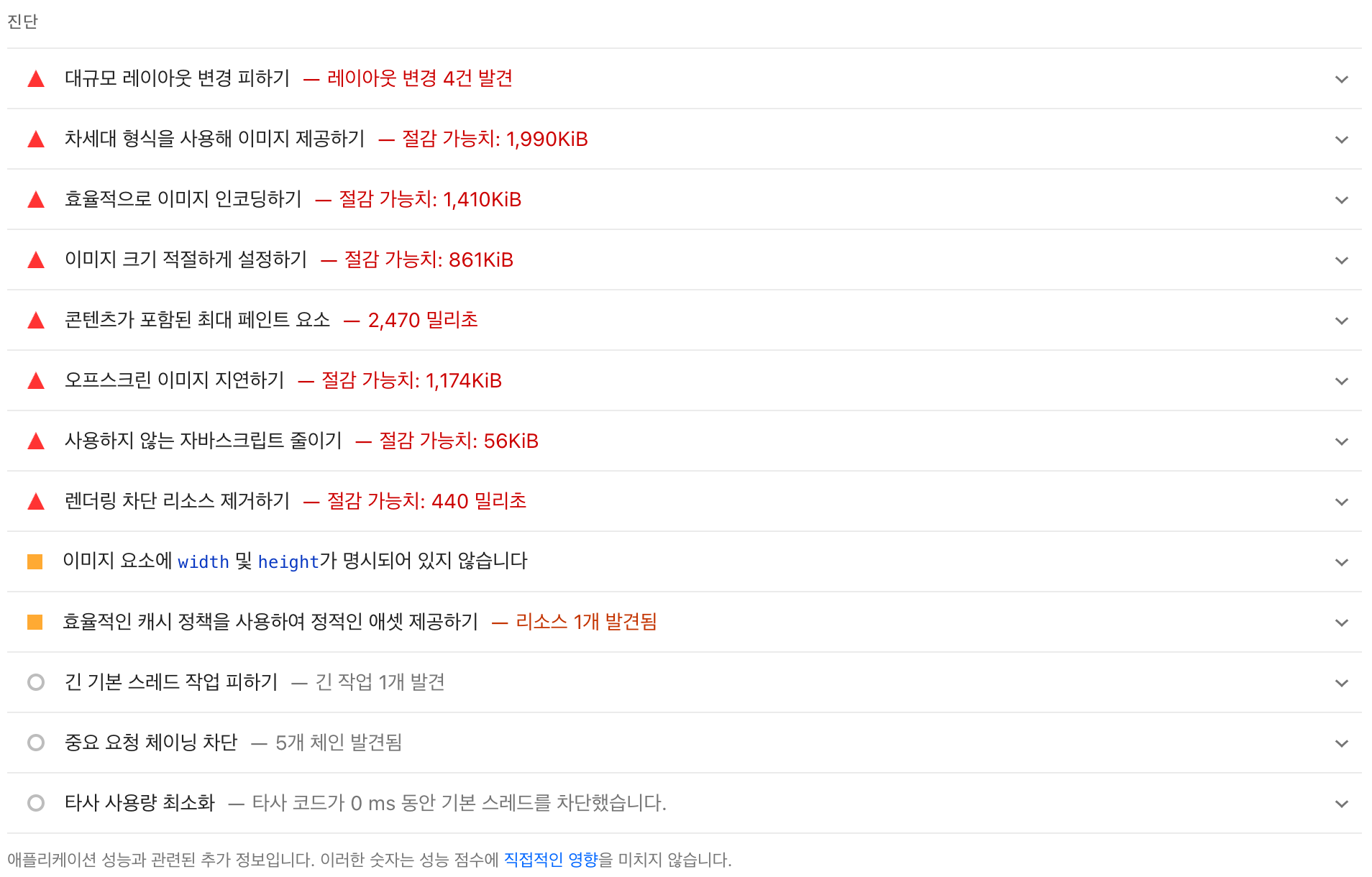Expand 중요 요청 체이닝 차단 audit
Image resolution: width=1372 pixels, height=877 pixels.
pyautogui.click(x=1341, y=743)
